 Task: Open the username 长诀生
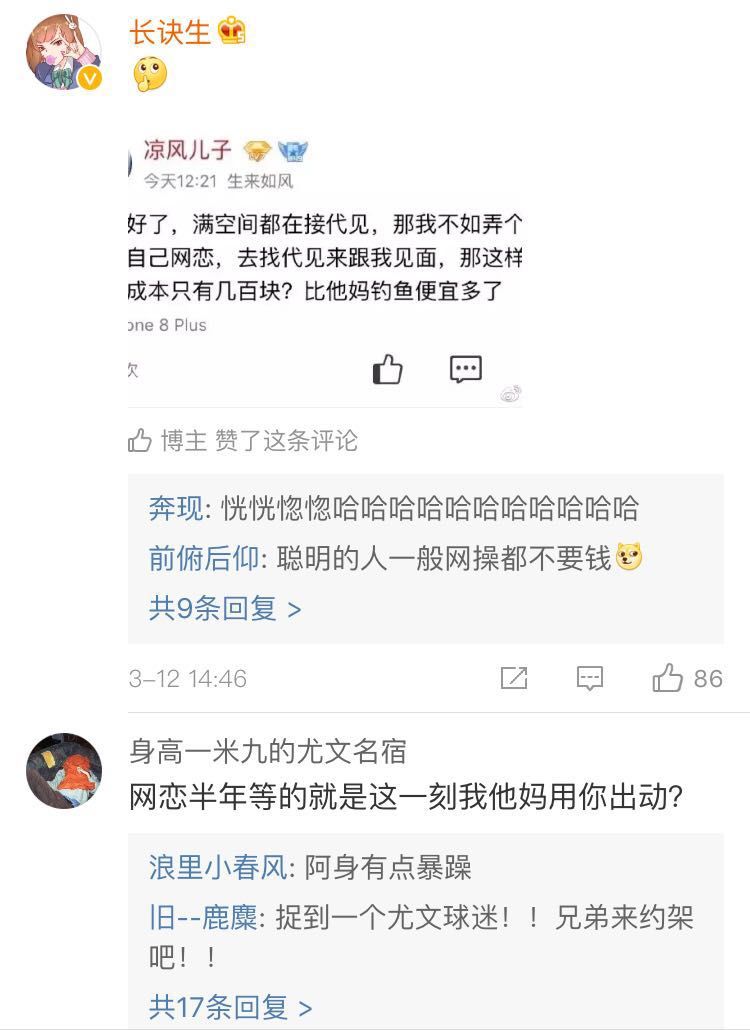pos(169,31)
